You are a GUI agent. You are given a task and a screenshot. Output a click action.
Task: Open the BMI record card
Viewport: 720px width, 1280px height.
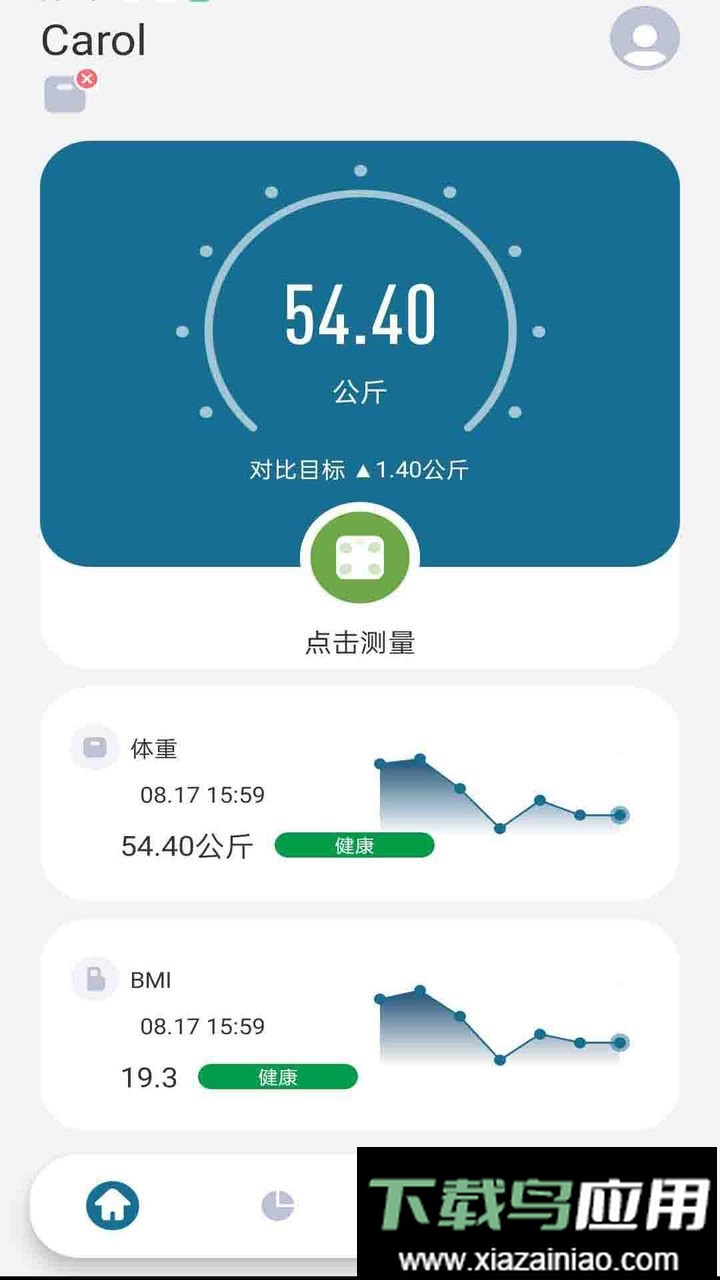click(360, 1026)
